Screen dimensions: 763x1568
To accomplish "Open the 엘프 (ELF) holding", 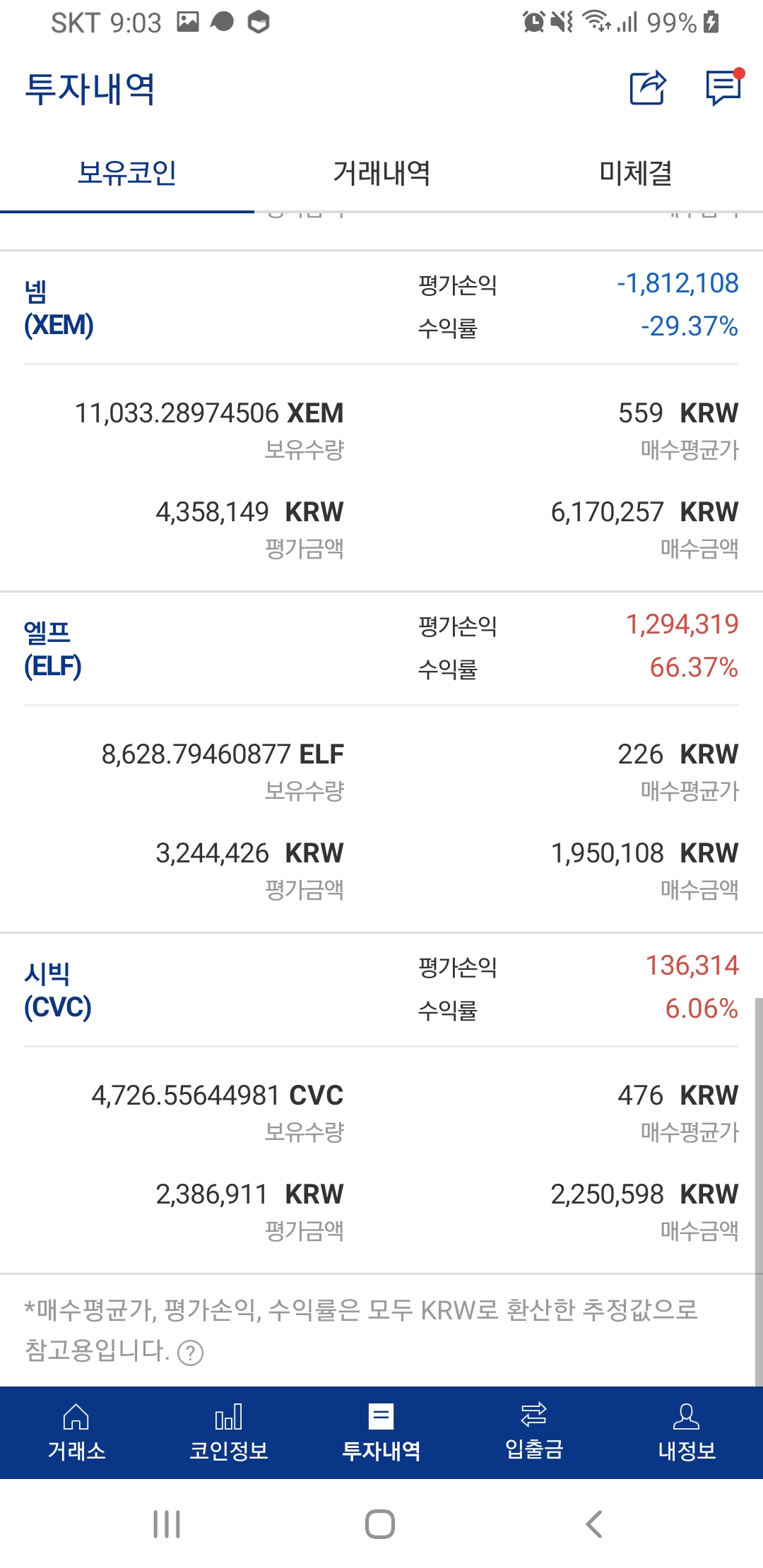I will click(x=53, y=649).
